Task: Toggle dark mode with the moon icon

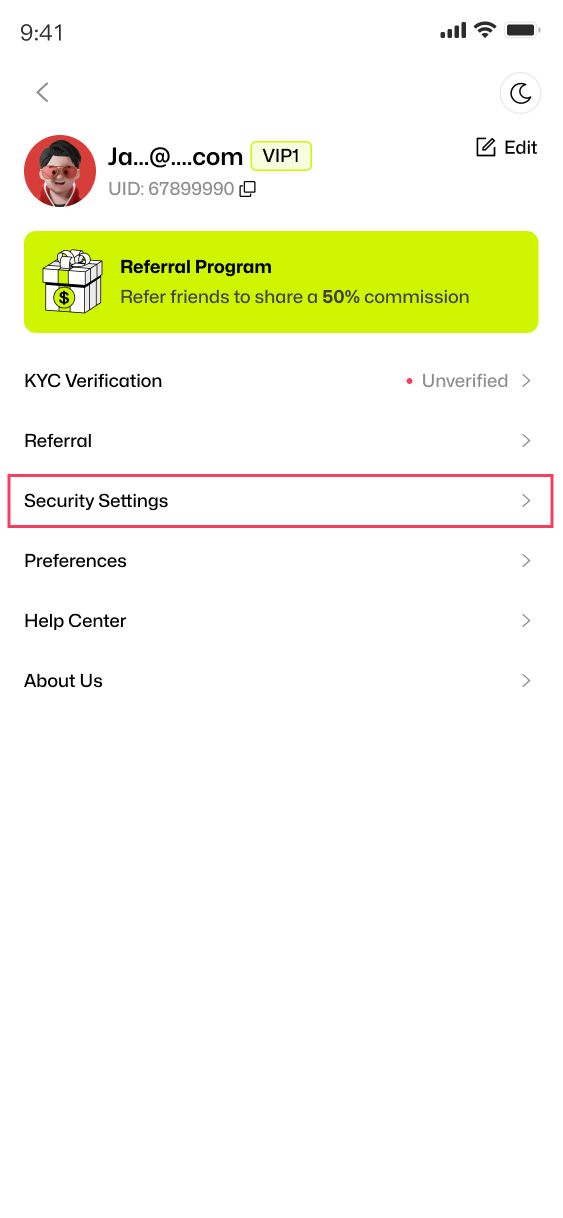Action: pos(520,93)
